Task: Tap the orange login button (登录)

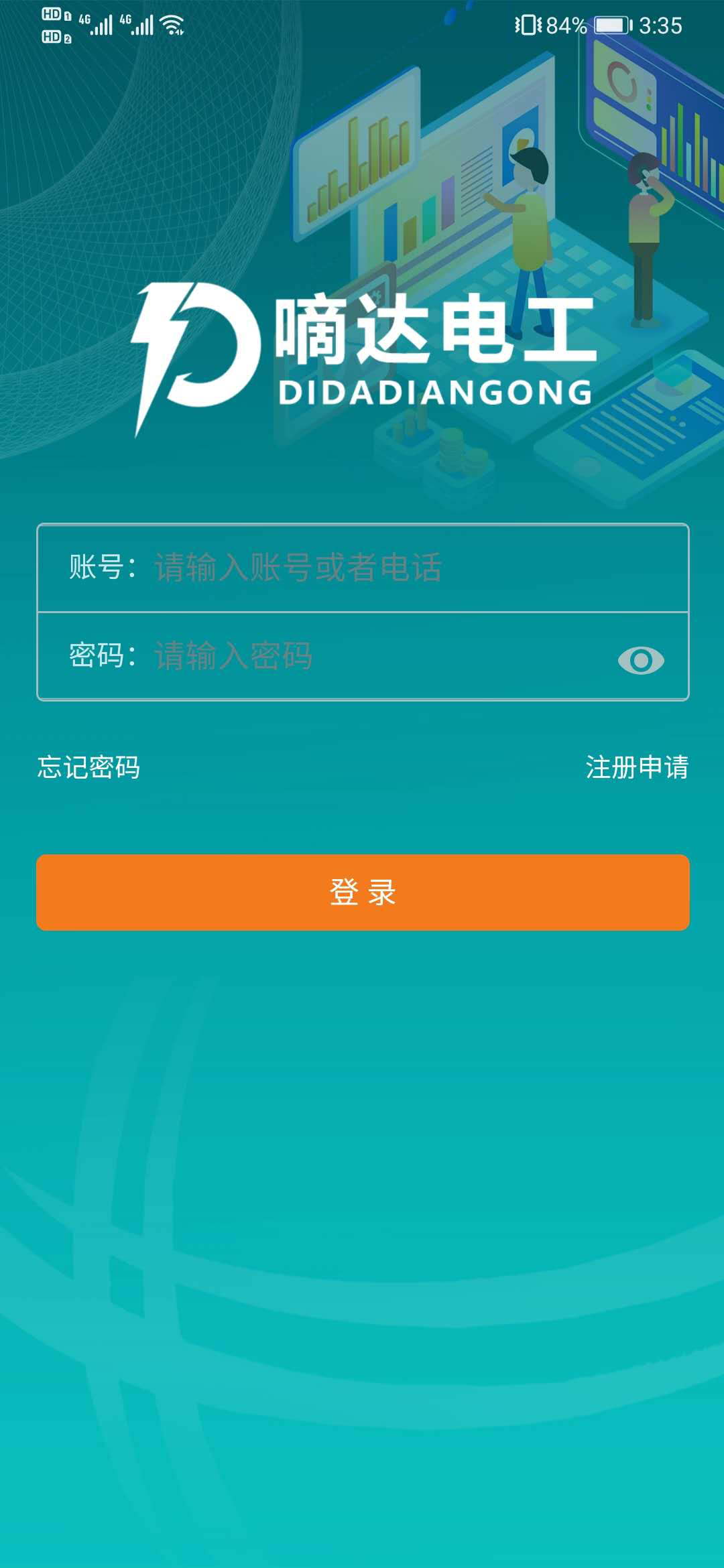Action: coord(363,893)
